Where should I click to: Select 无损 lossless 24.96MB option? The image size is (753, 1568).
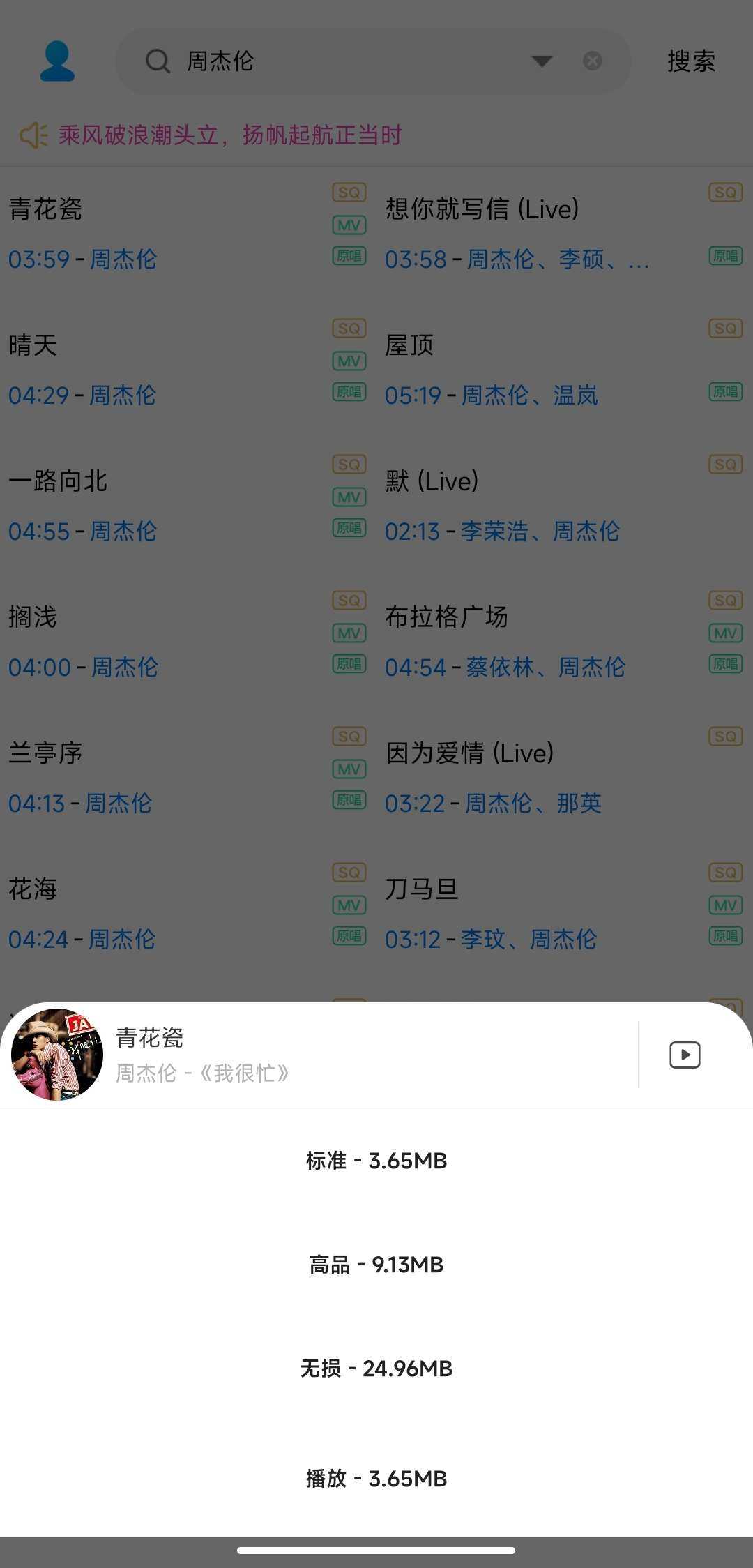[376, 1369]
